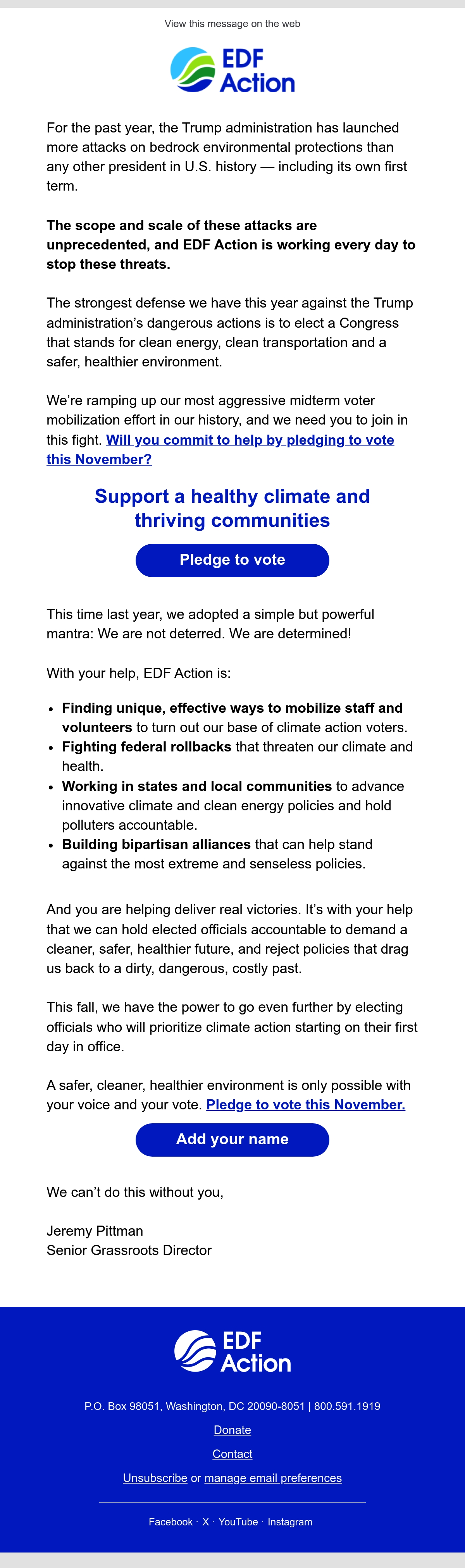Viewport: 465px width, 1568px height.
Task: Unsubscribe from these emails
Action: coord(155,1478)
